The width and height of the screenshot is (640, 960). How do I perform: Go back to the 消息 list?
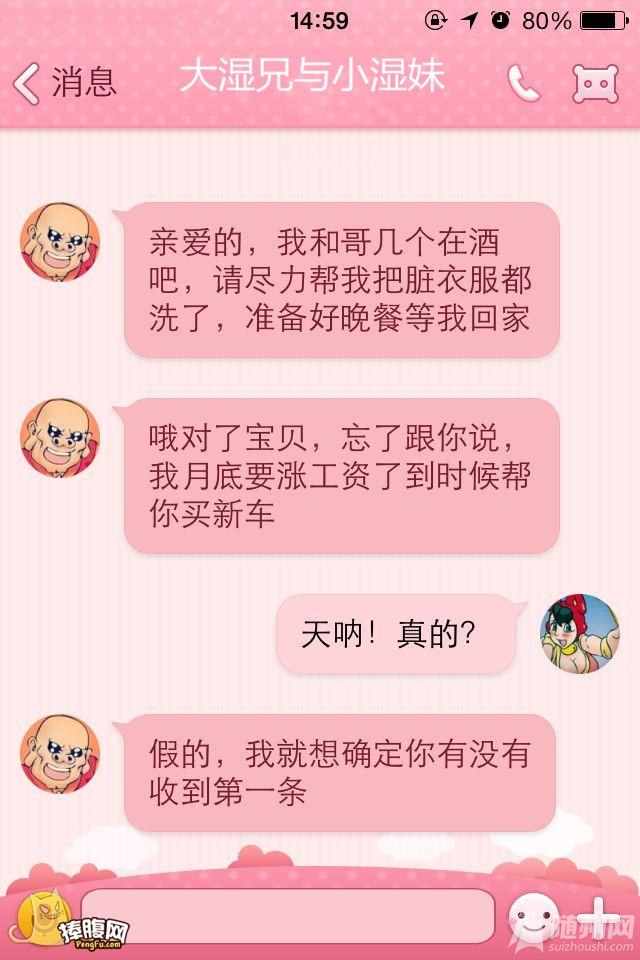click(x=64, y=82)
